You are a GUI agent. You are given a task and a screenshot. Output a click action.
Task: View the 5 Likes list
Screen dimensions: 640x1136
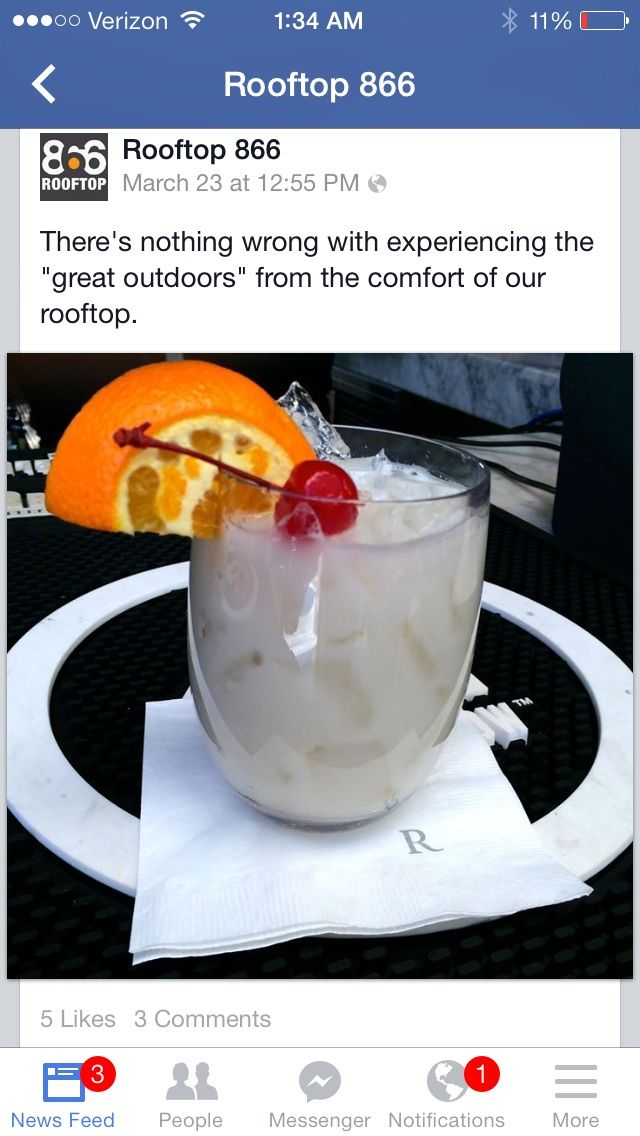(78, 1019)
